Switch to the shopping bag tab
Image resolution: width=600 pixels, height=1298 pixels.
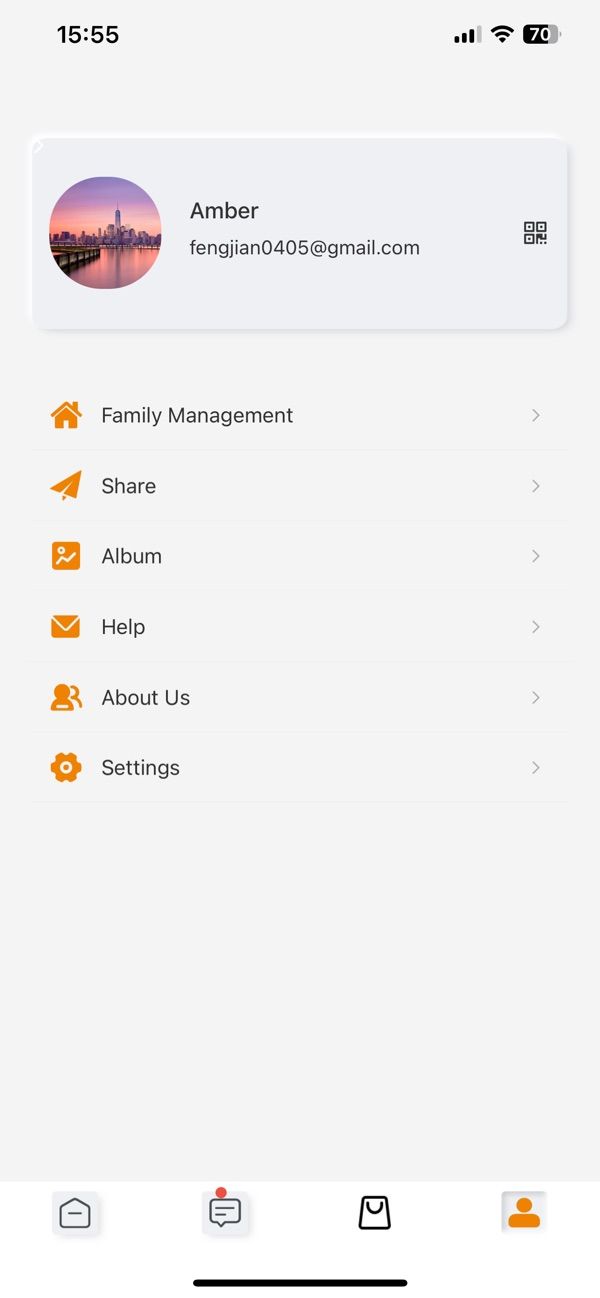pos(374,1213)
